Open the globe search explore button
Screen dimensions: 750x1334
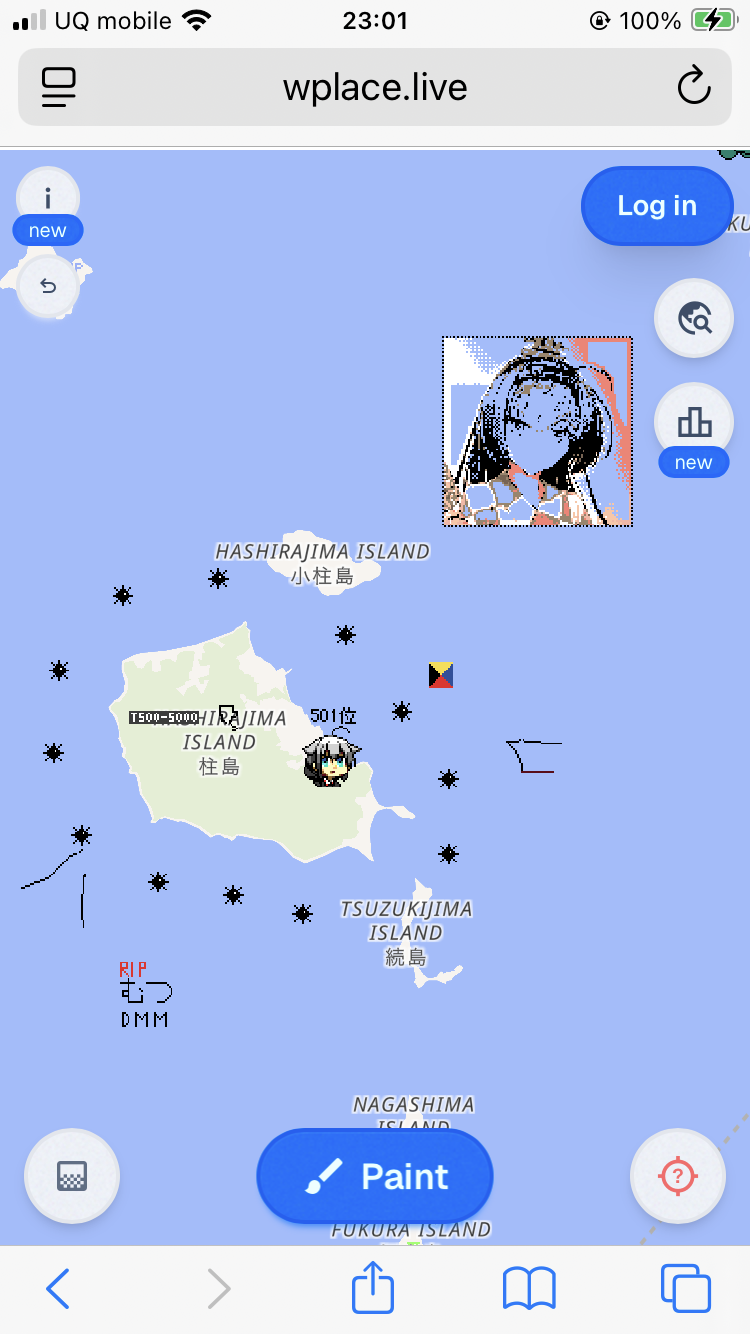[x=694, y=319]
